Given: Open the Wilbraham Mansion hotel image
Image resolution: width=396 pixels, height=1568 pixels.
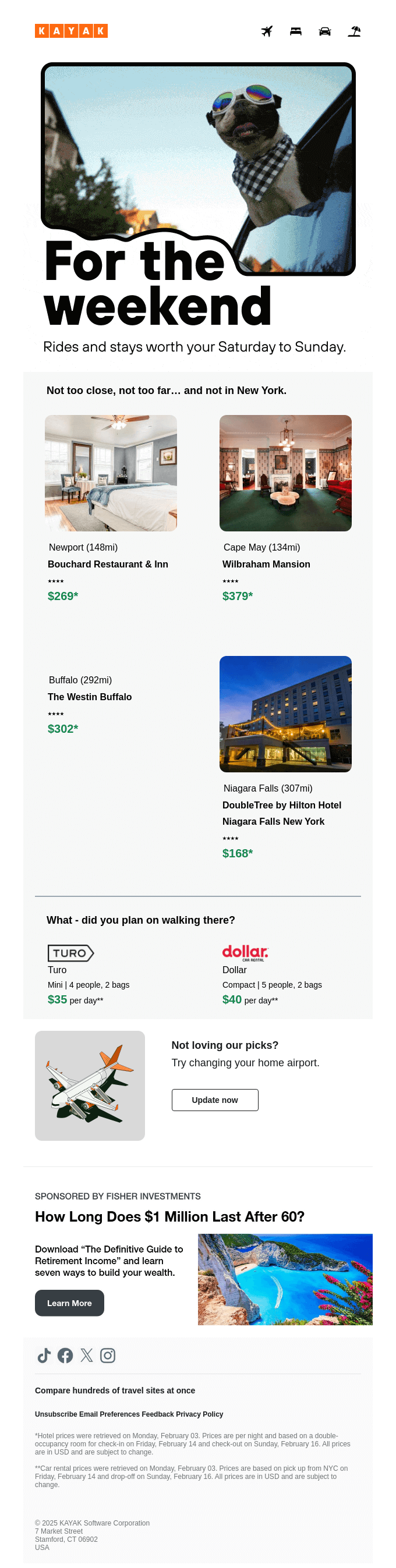Looking at the screenshot, I should [285, 473].
